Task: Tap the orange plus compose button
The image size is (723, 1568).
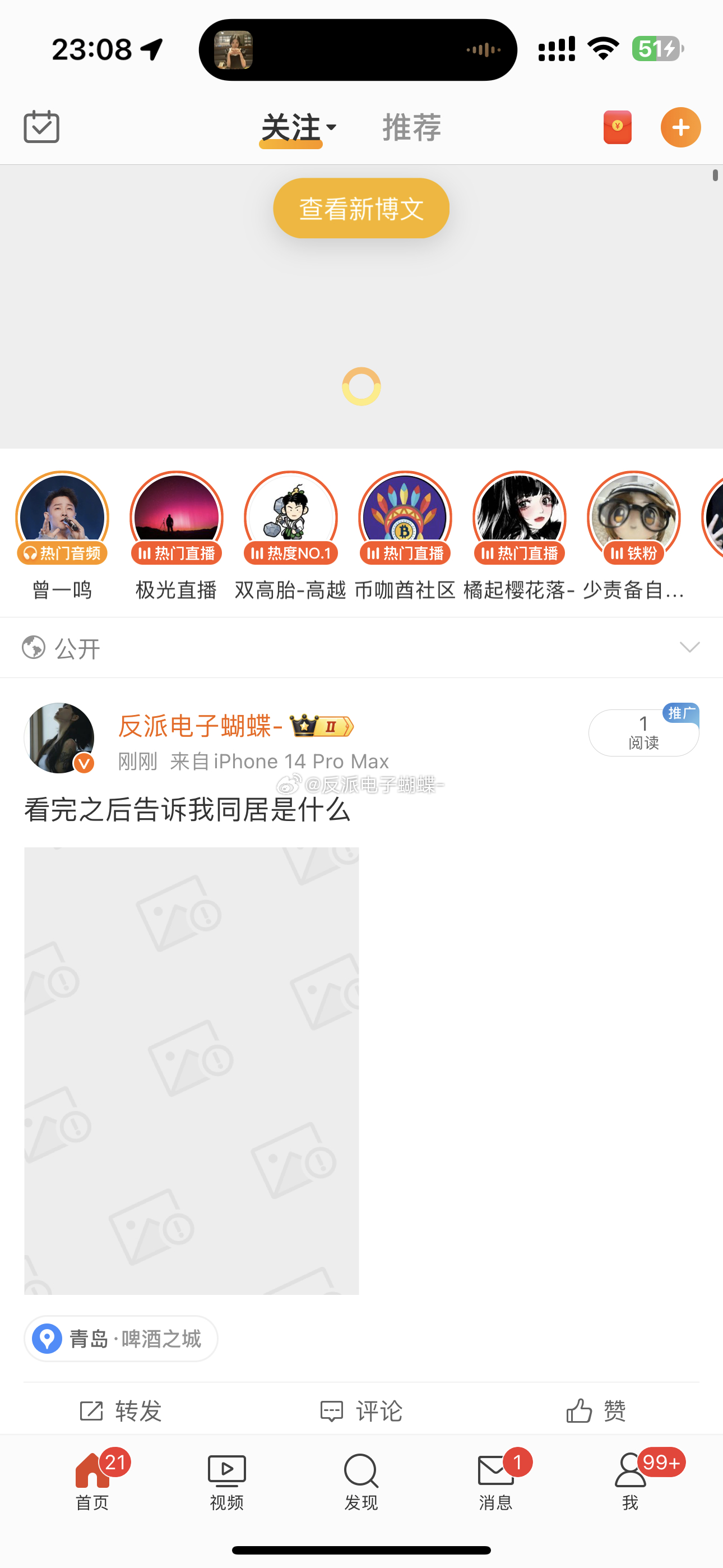Action: [680, 127]
